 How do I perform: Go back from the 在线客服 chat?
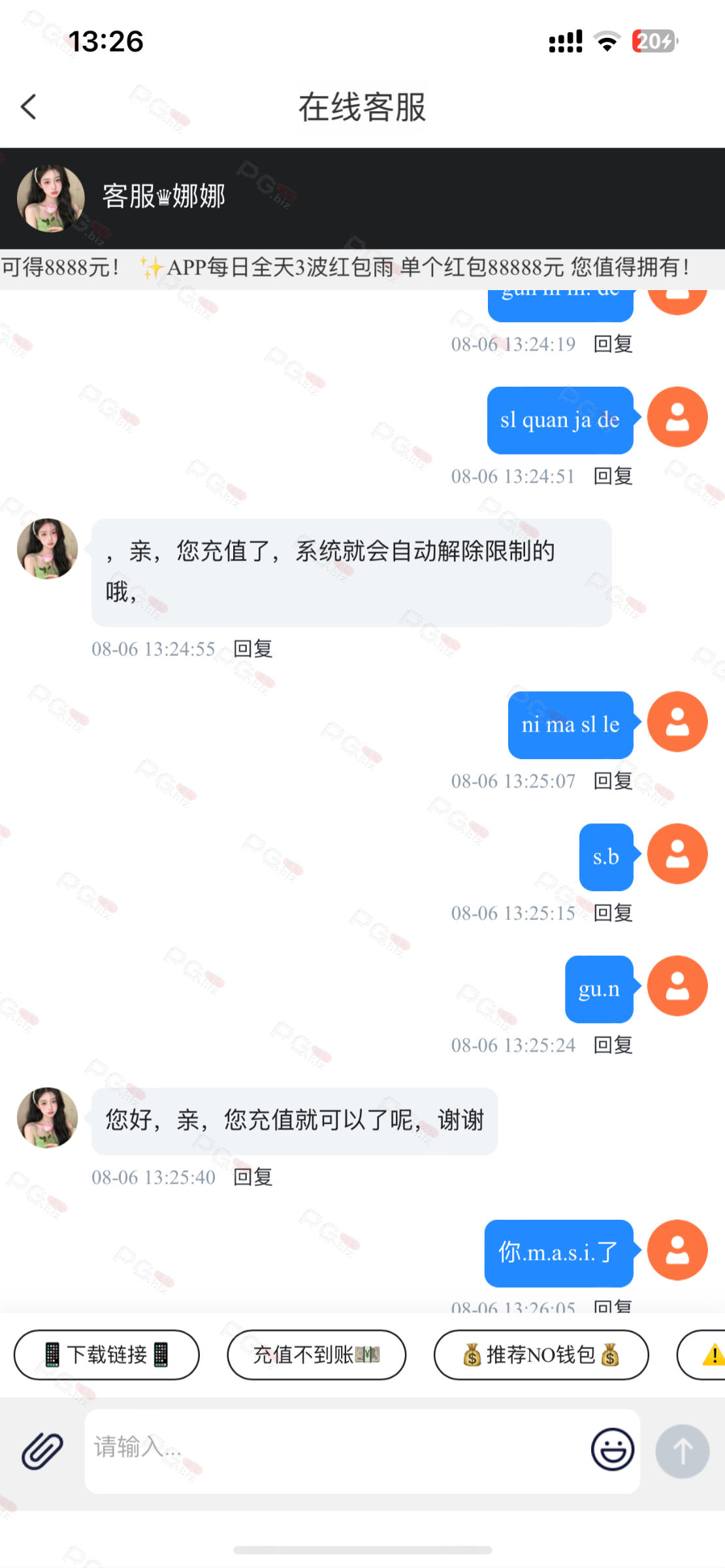click(29, 107)
